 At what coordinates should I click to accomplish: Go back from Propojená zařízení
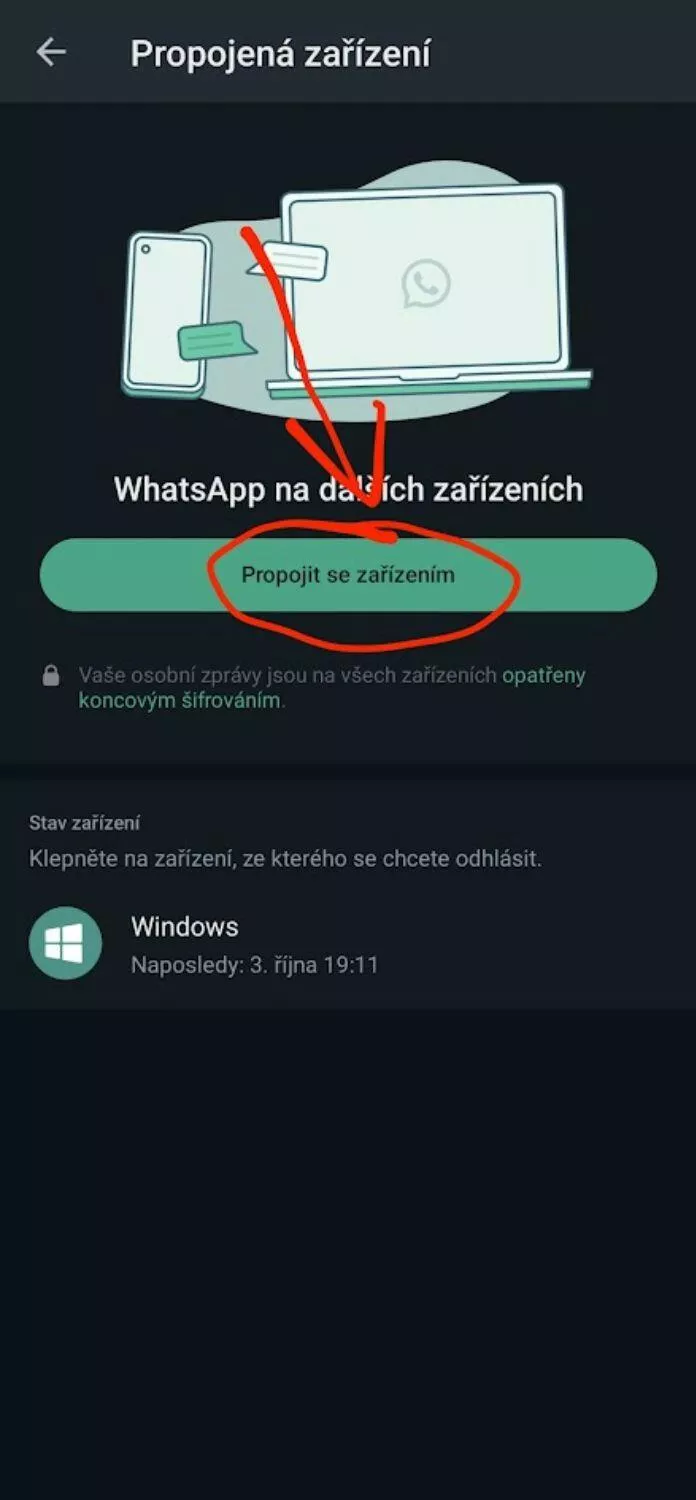coord(50,53)
